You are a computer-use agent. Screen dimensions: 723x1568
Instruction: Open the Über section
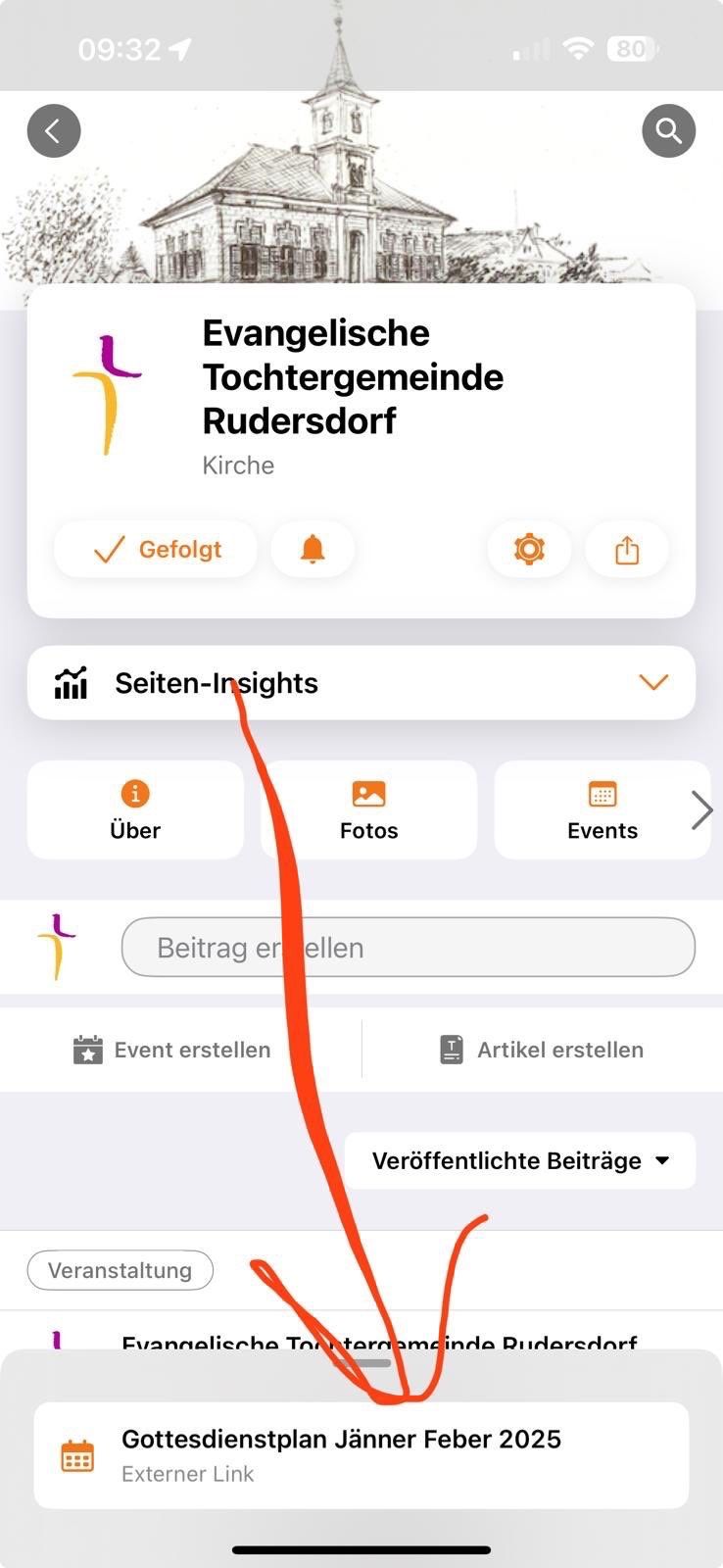[135, 810]
